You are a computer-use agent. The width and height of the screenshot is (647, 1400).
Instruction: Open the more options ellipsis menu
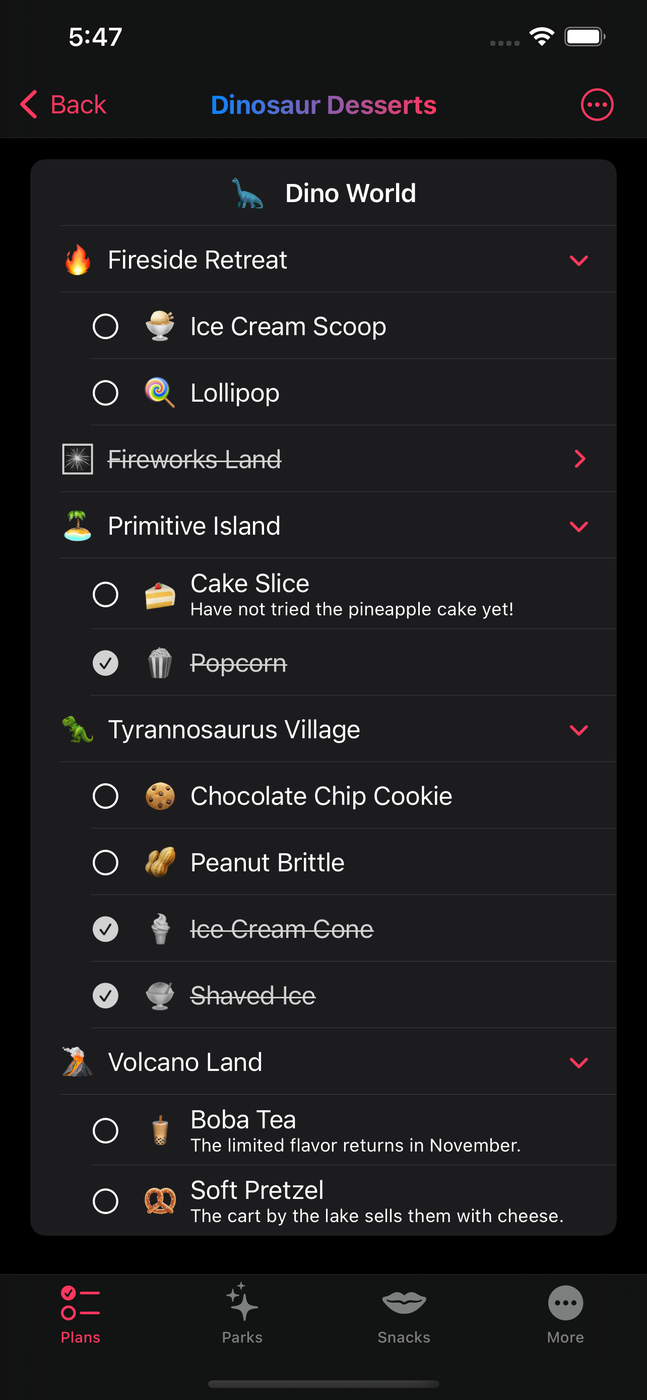coord(597,105)
